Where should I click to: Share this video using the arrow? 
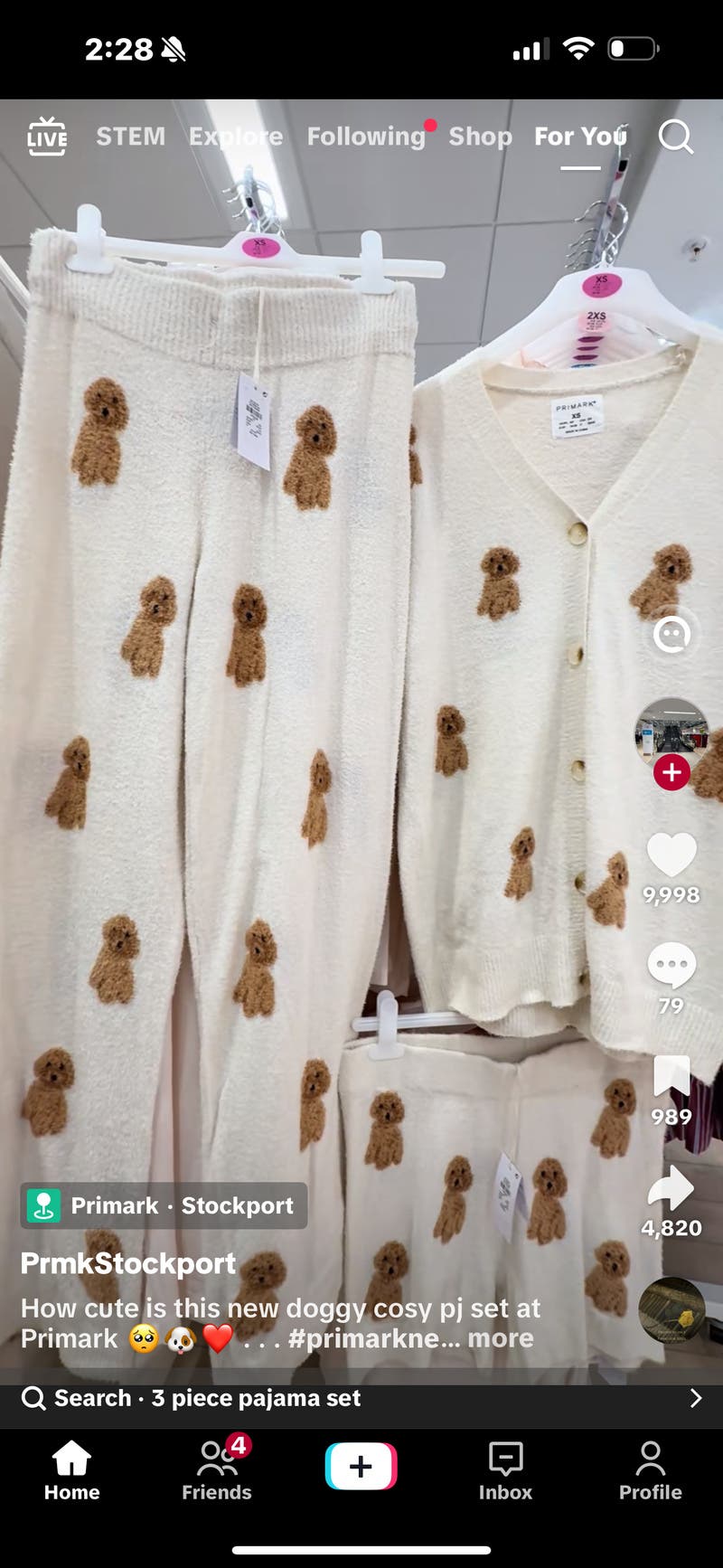(671, 1189)
